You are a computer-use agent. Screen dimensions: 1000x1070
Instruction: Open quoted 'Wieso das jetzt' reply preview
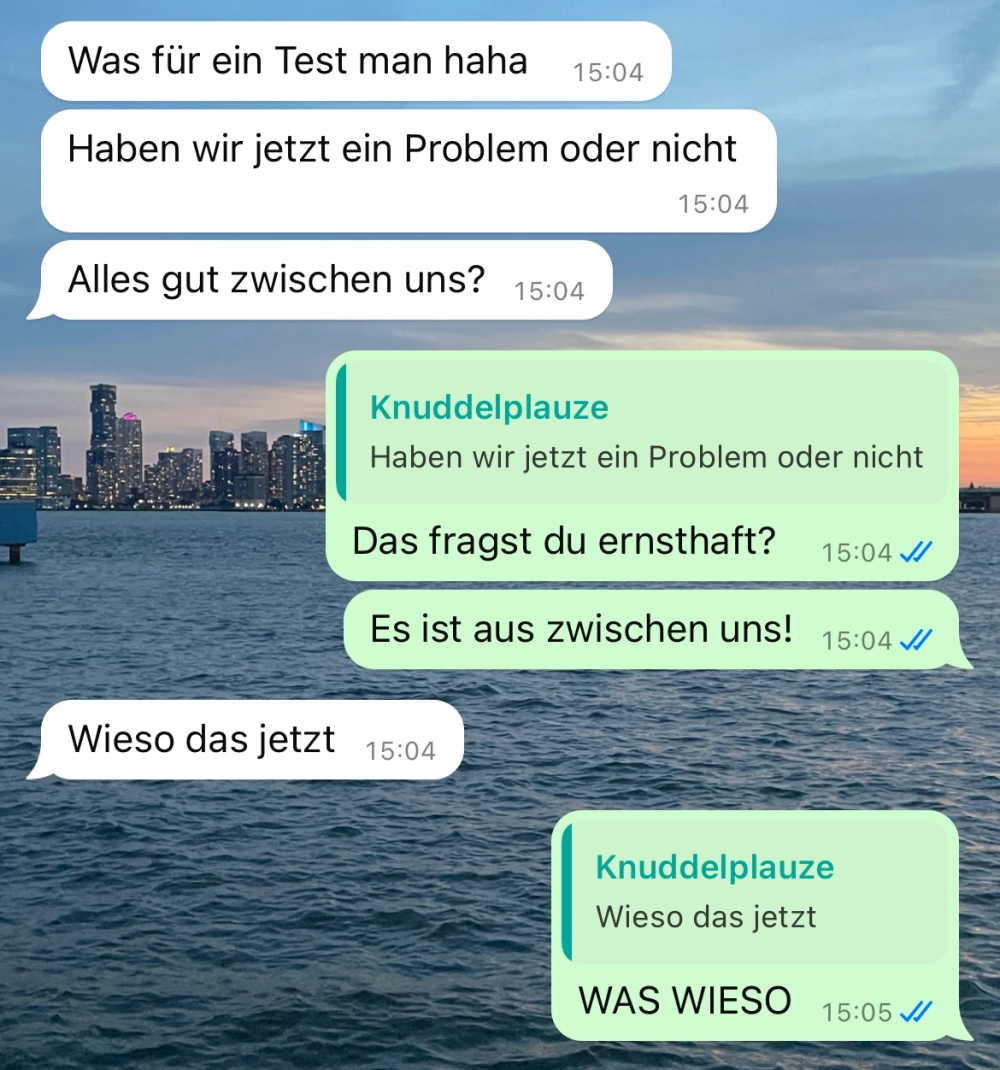[755, 892]
